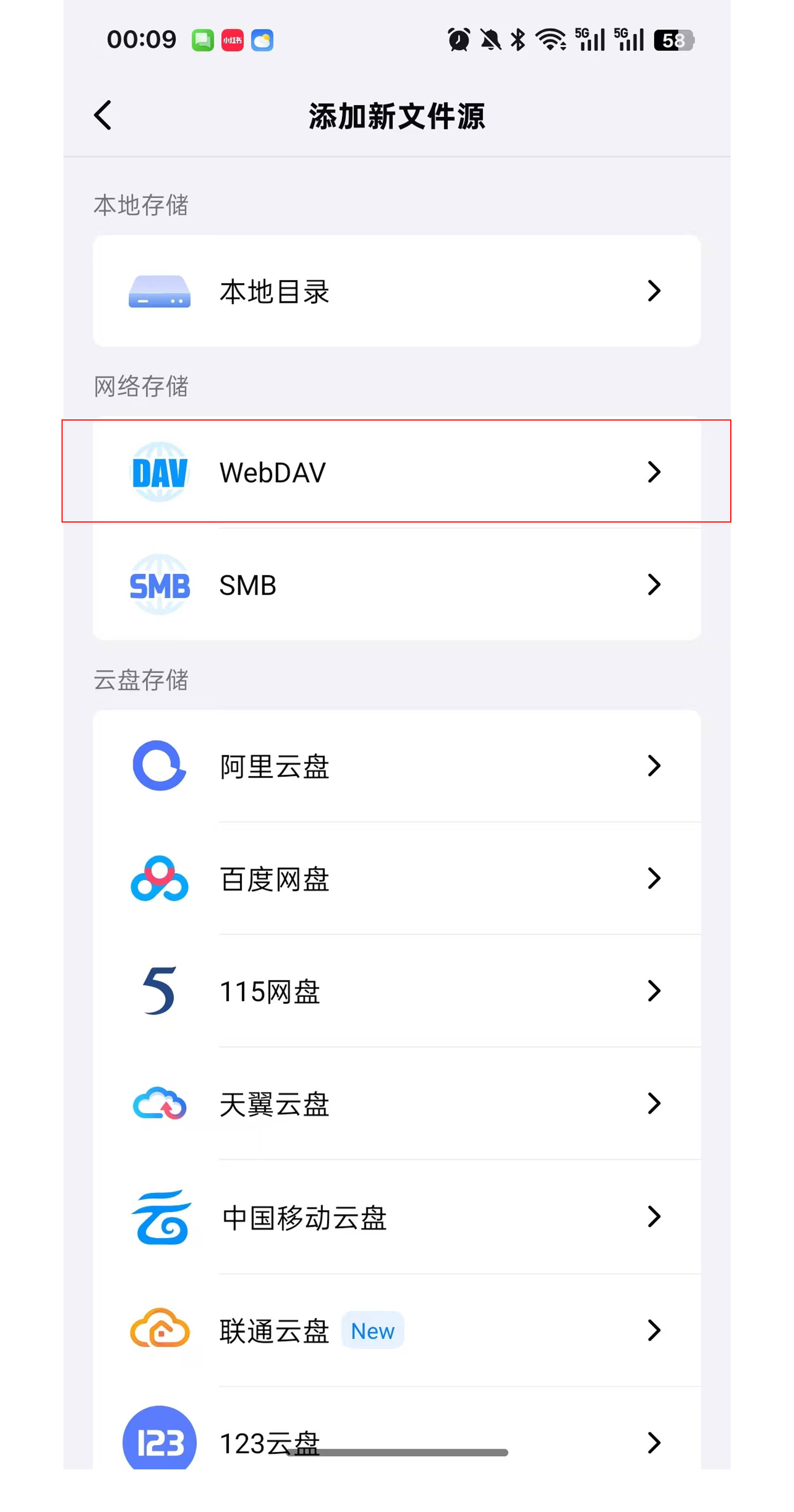Add 阿里云盘 as file source

(x=396, y=766)
